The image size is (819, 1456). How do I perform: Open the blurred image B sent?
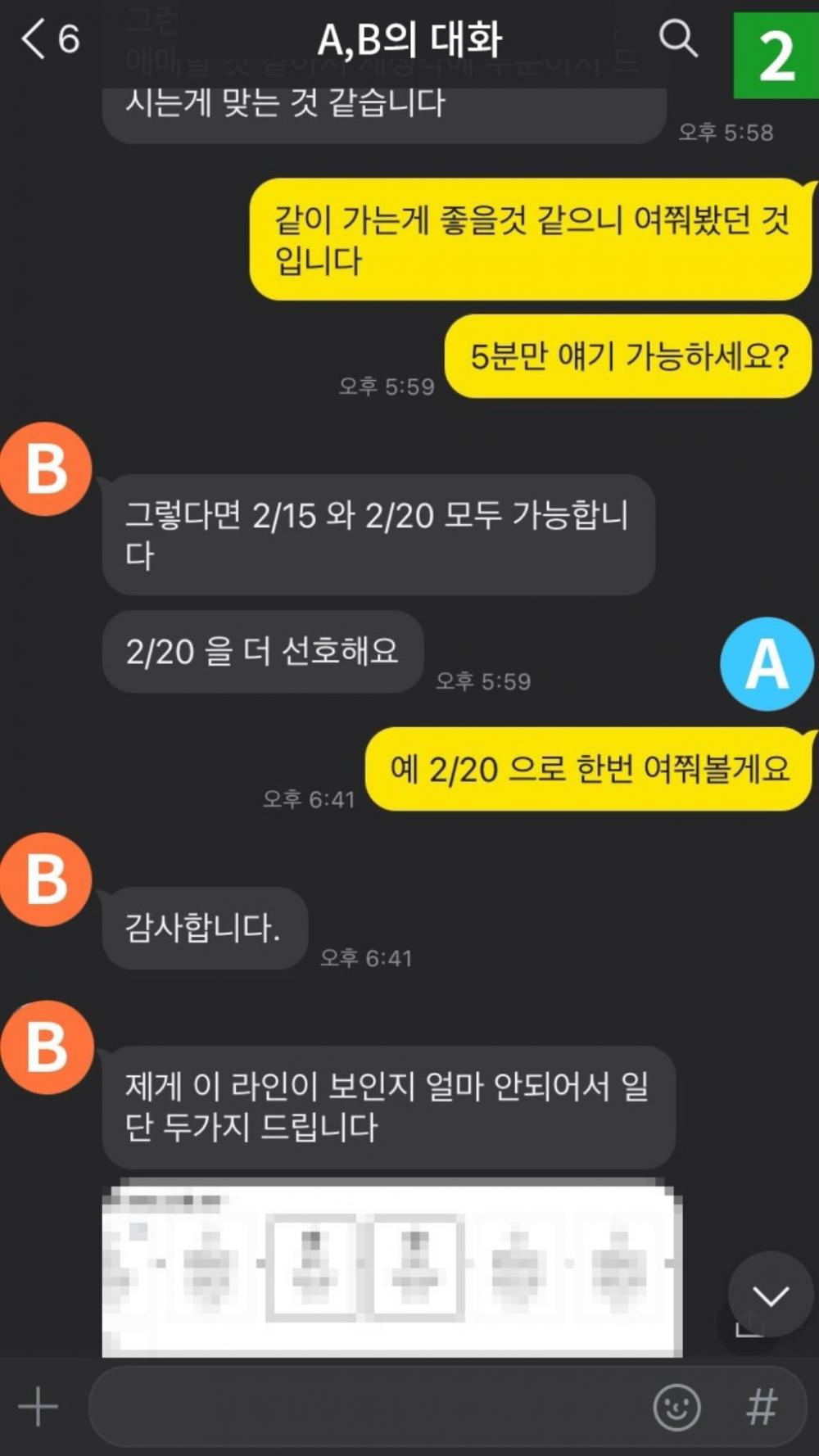(391, 1267)
